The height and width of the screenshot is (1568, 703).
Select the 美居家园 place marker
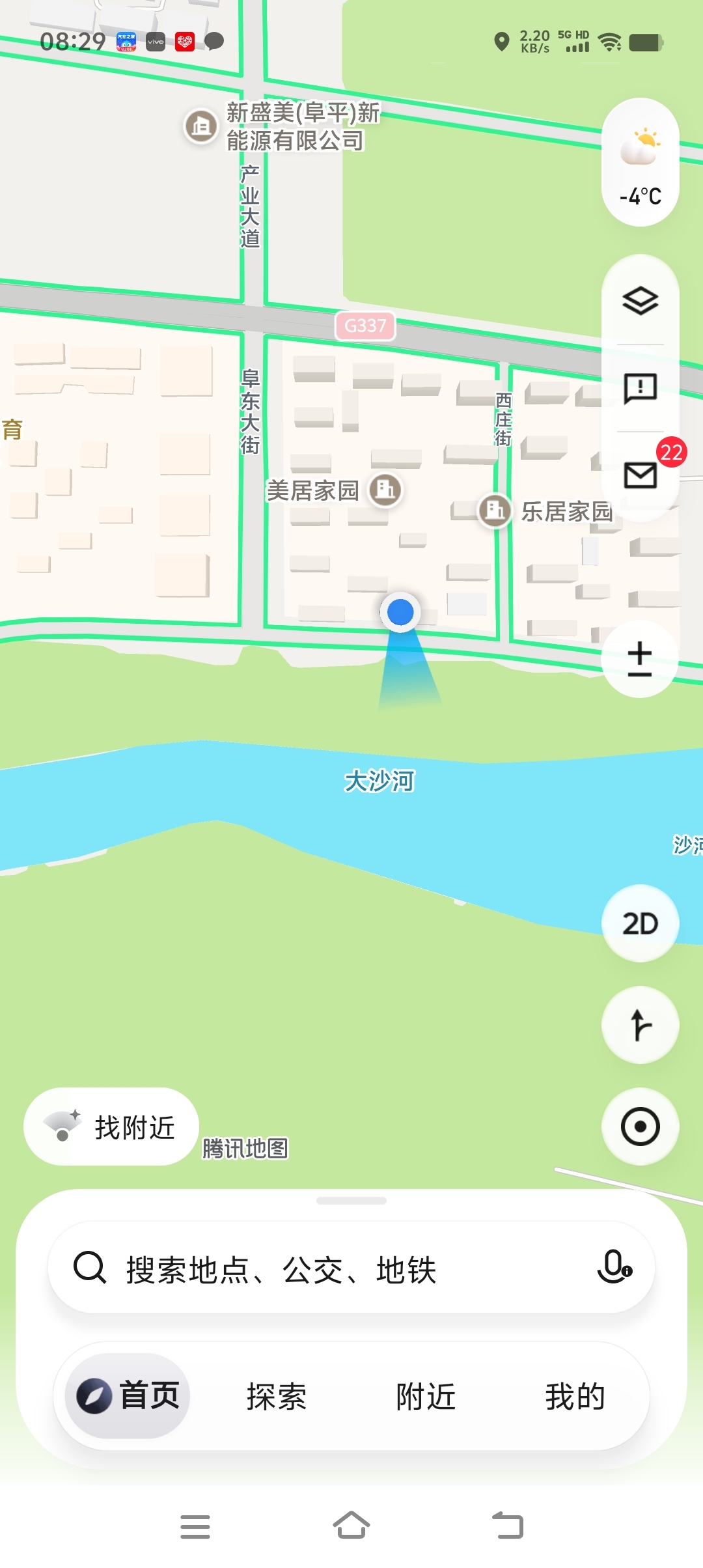385,490
